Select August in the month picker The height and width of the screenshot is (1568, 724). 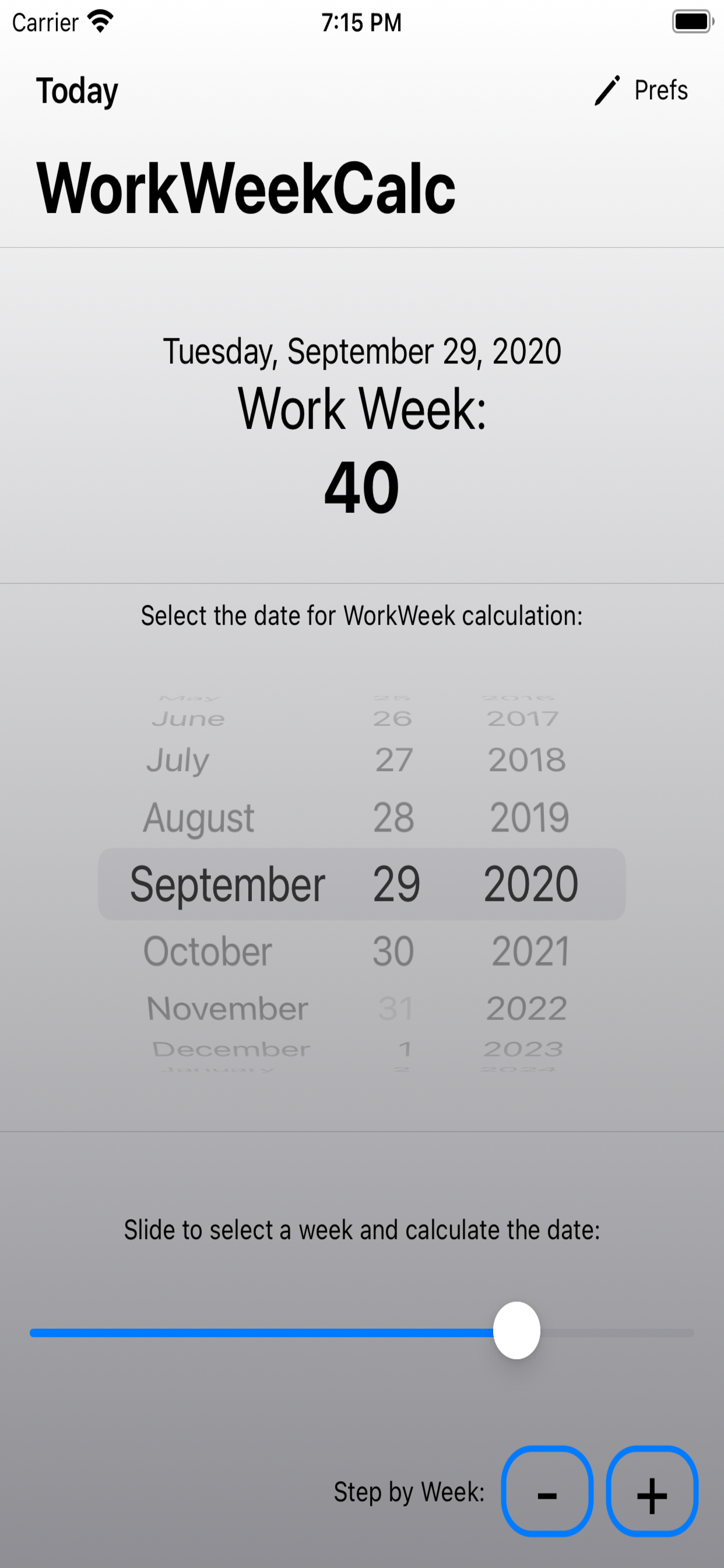tap(198, 818)
